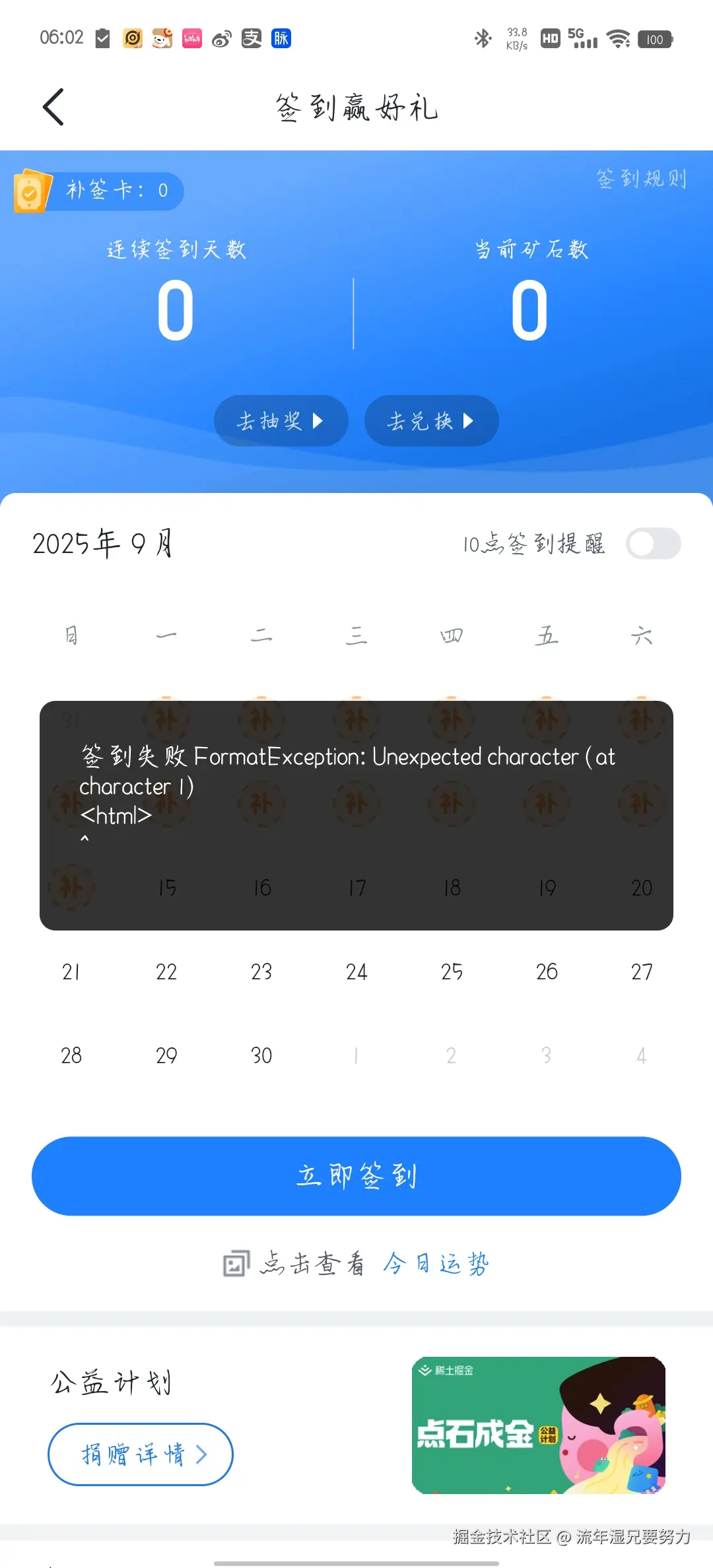Click the Wi-Fi icon in the status bar
713x1568 pixels.
click(617, 40)
